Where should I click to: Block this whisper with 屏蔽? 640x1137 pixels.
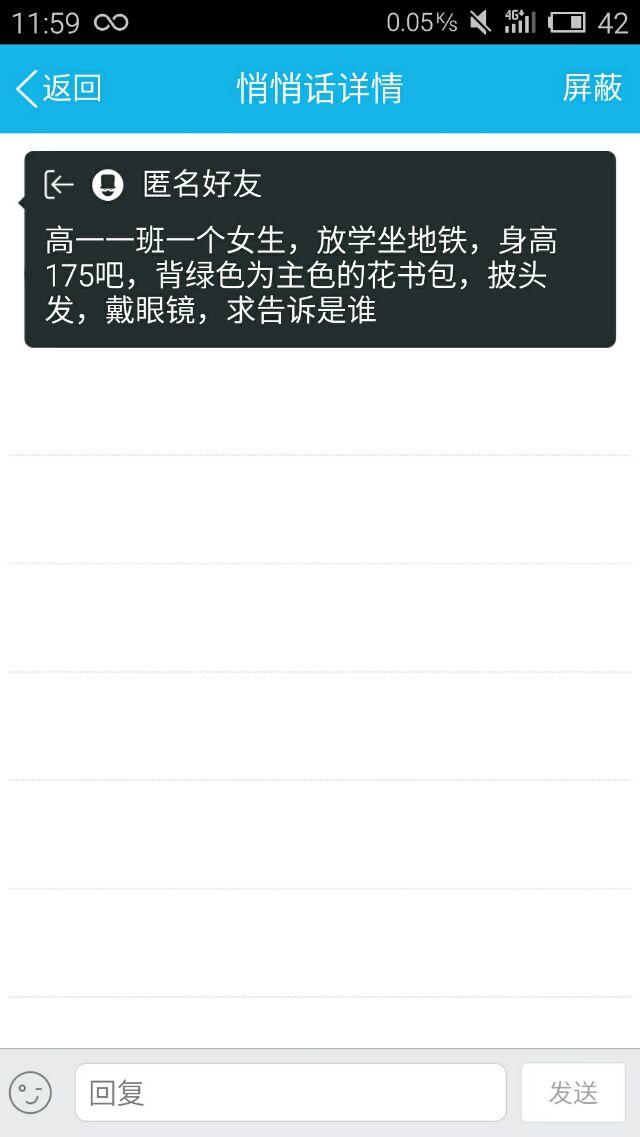click(x=592, y=88)
